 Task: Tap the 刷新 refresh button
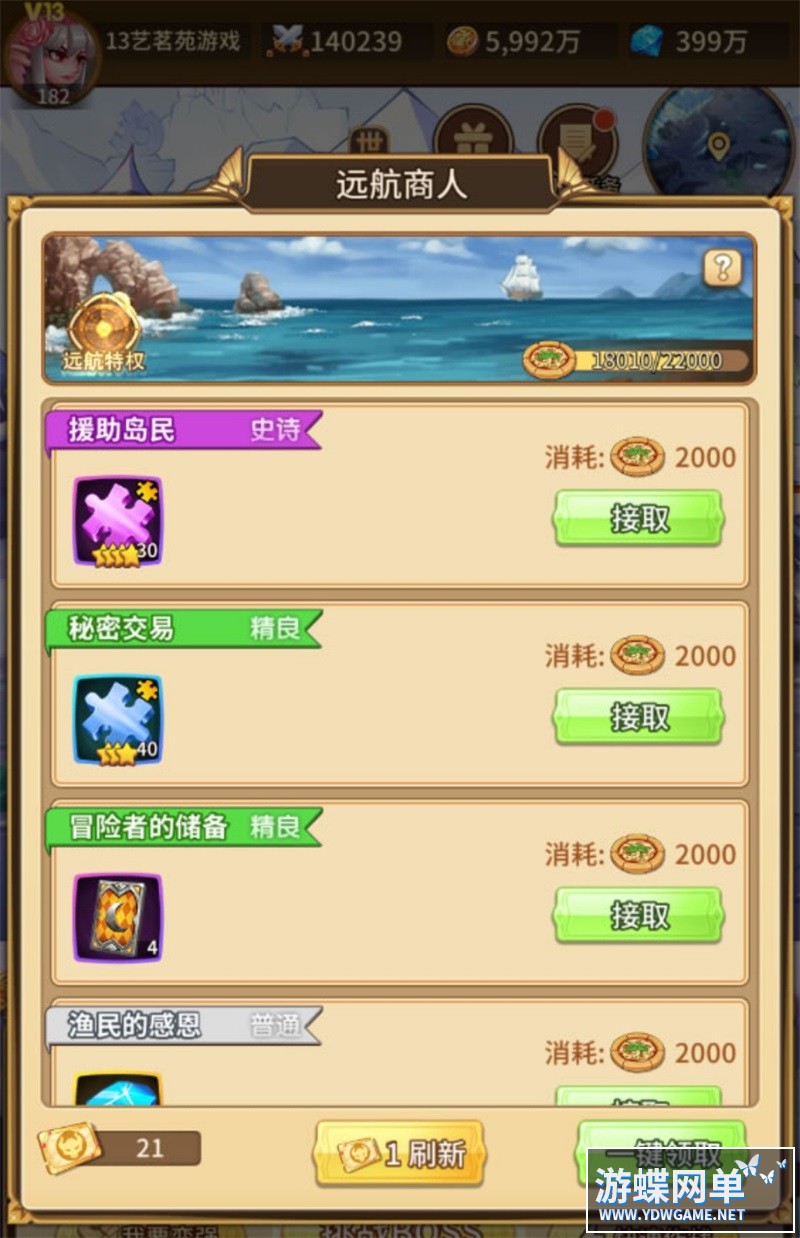[400, 1153]
